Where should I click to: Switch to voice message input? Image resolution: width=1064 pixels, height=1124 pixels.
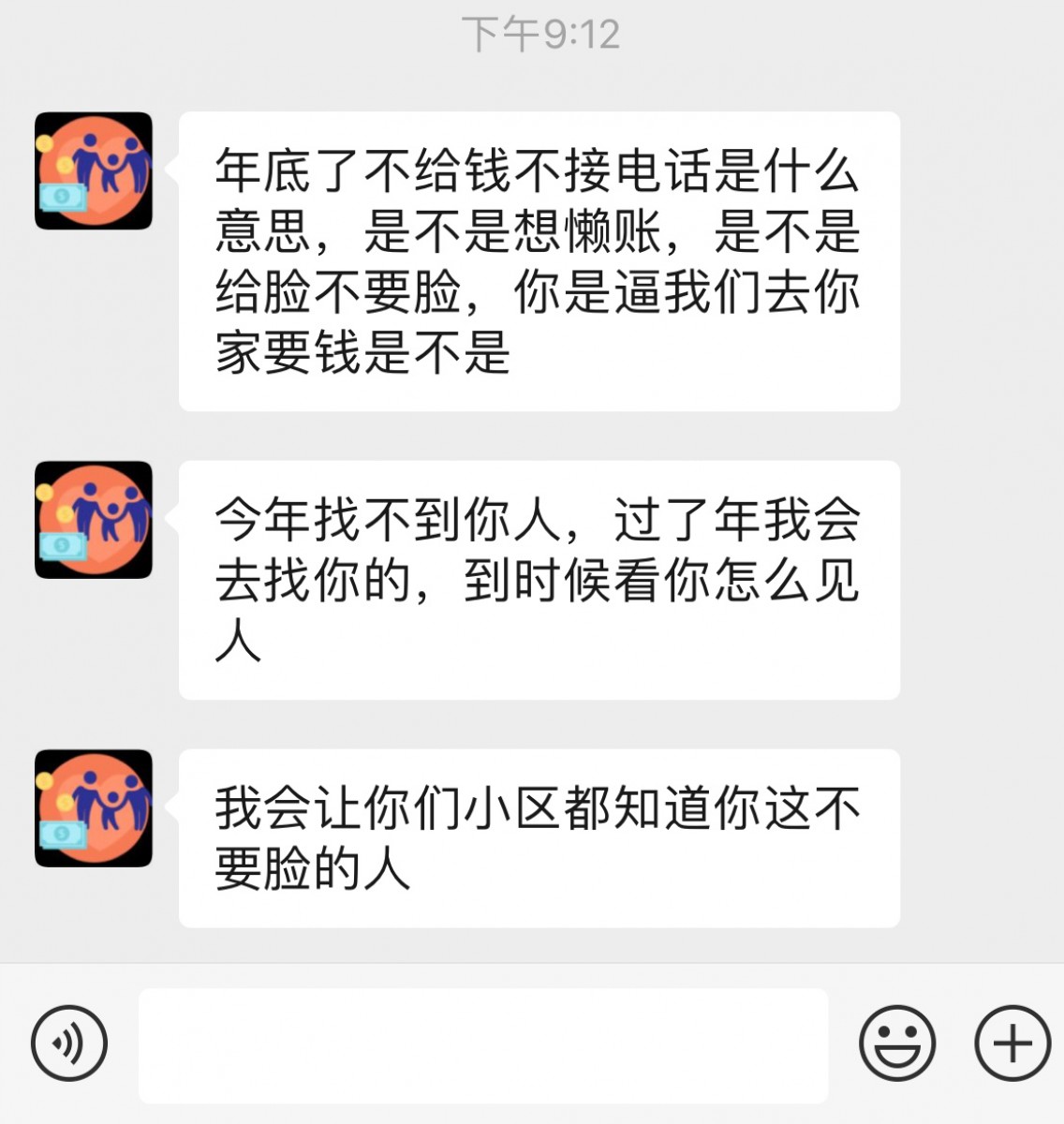(x=69, y=1043)
